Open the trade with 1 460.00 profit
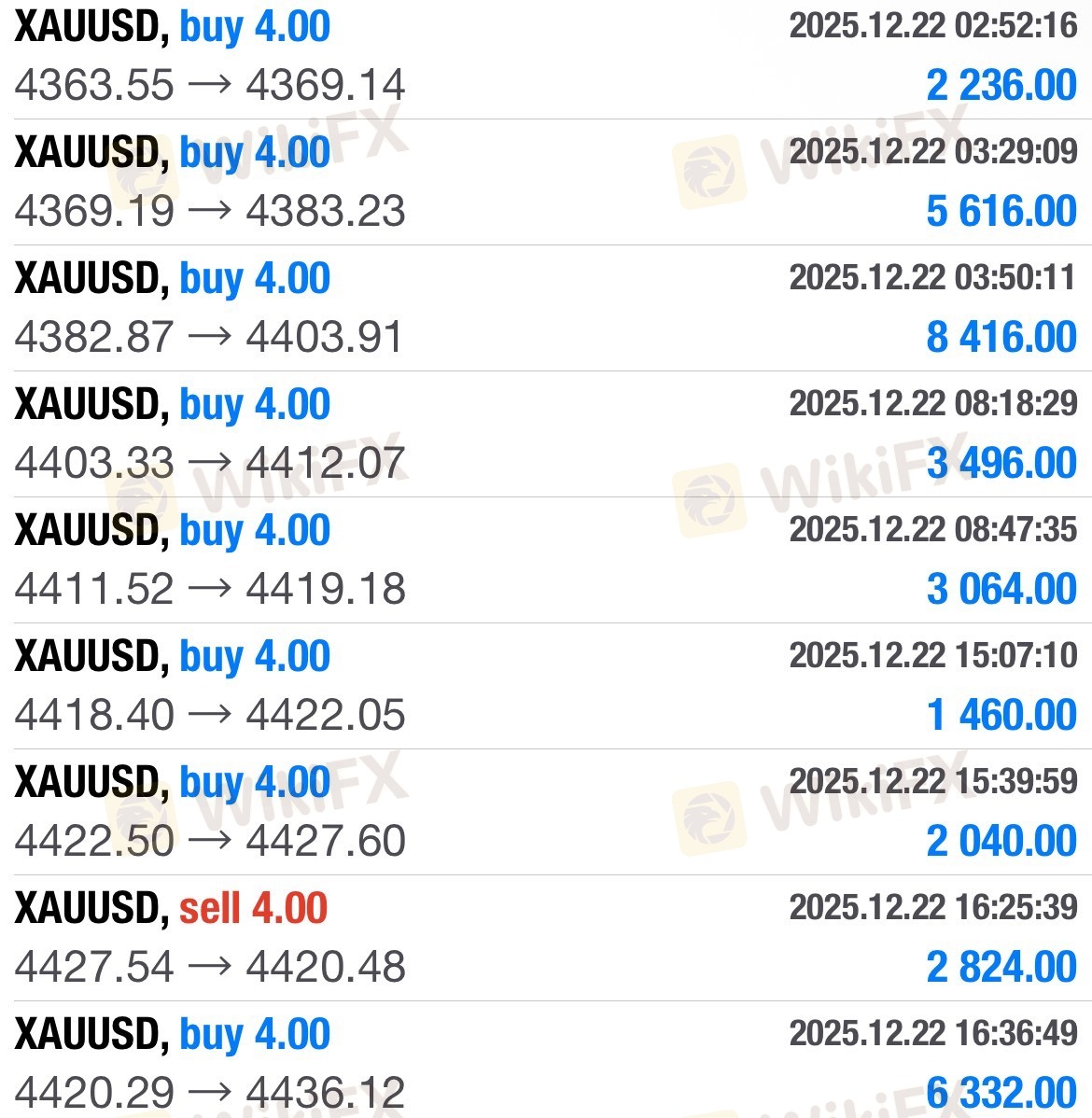This screenshot has width=1092, height=1118. 546,687
